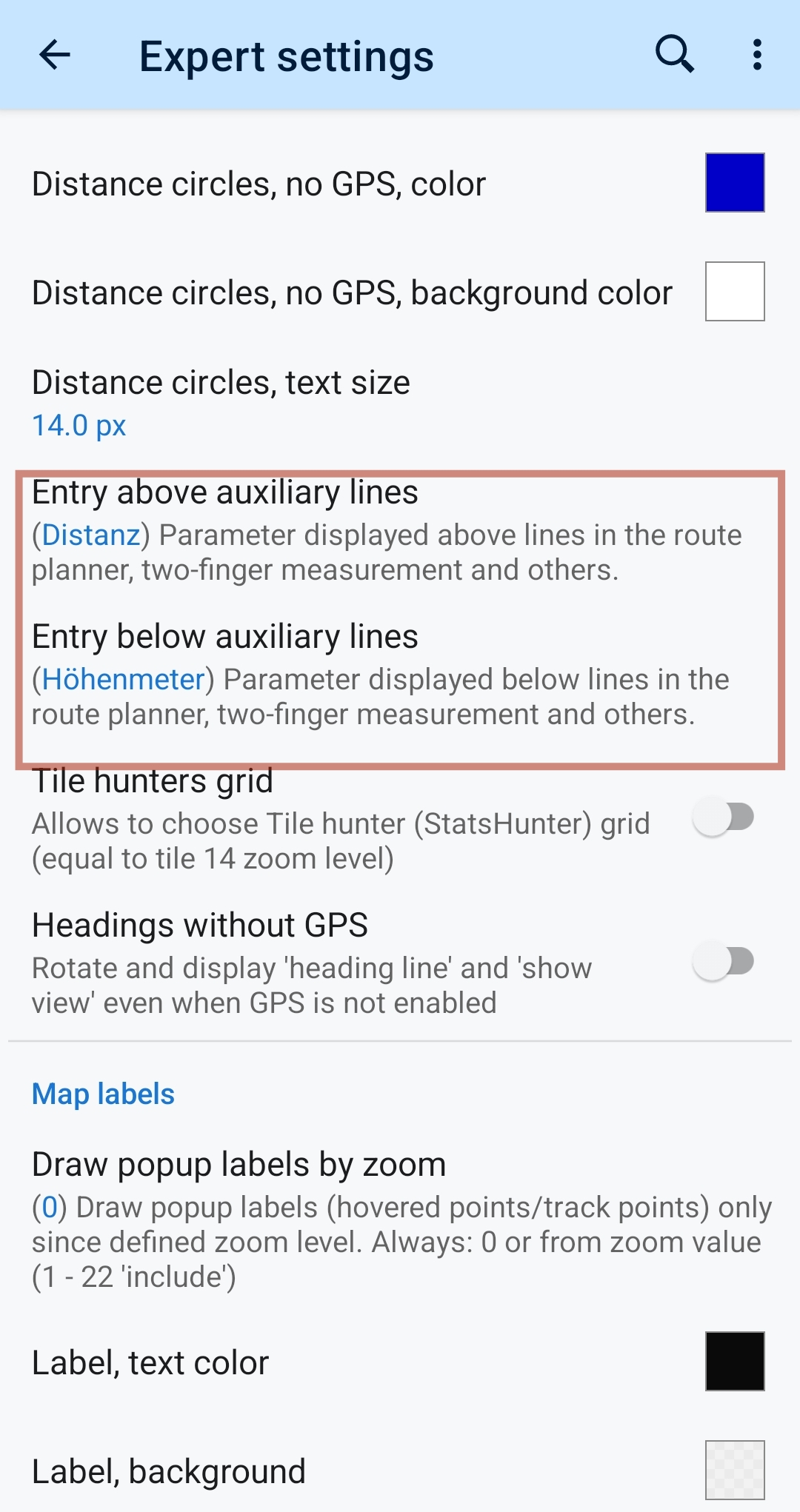The image size is (800, 1512).
Task: Change Label, background color
Action: click(x=734, y=1469)
